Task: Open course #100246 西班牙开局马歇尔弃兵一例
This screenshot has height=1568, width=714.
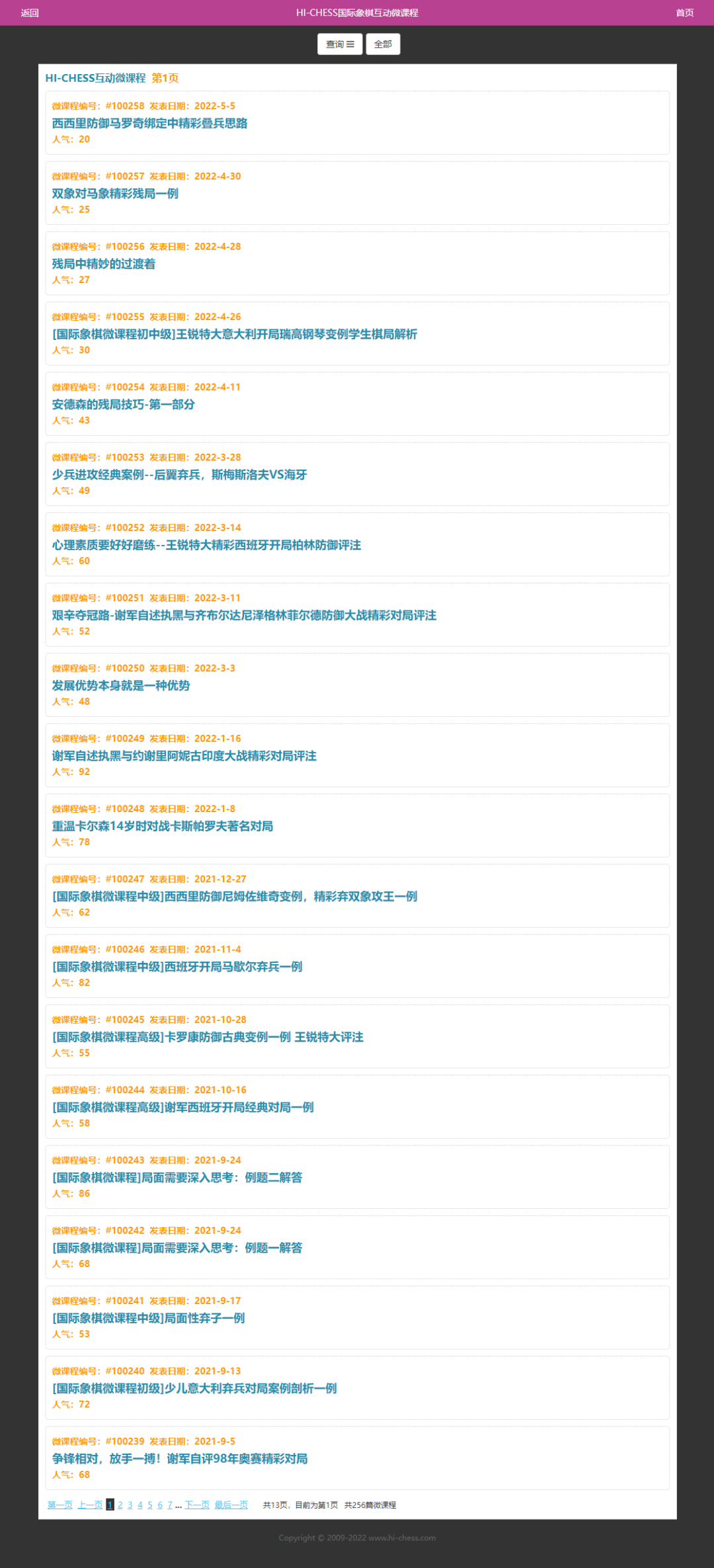Action: (x=177, y=966)
